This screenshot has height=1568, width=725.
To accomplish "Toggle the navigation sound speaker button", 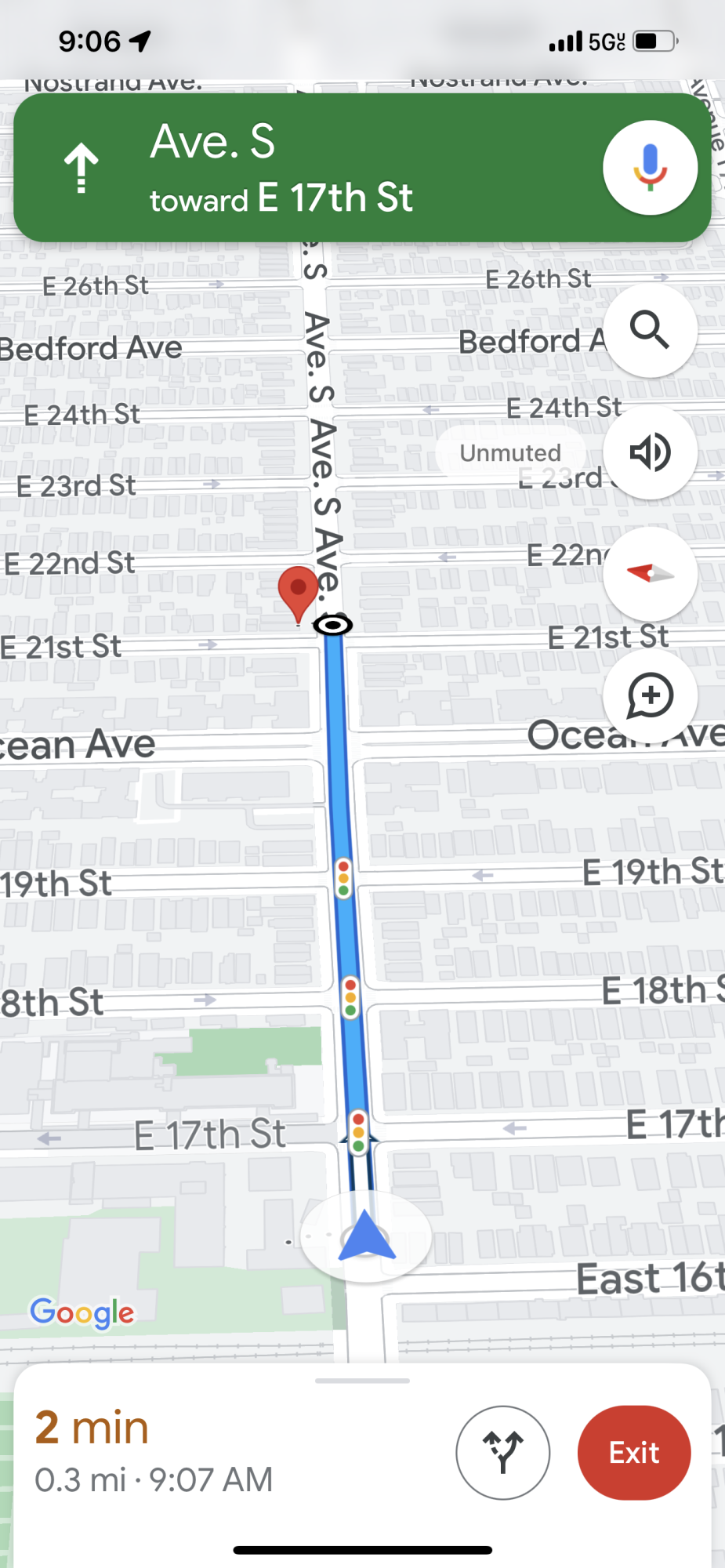I will click(x=650, y=452).
